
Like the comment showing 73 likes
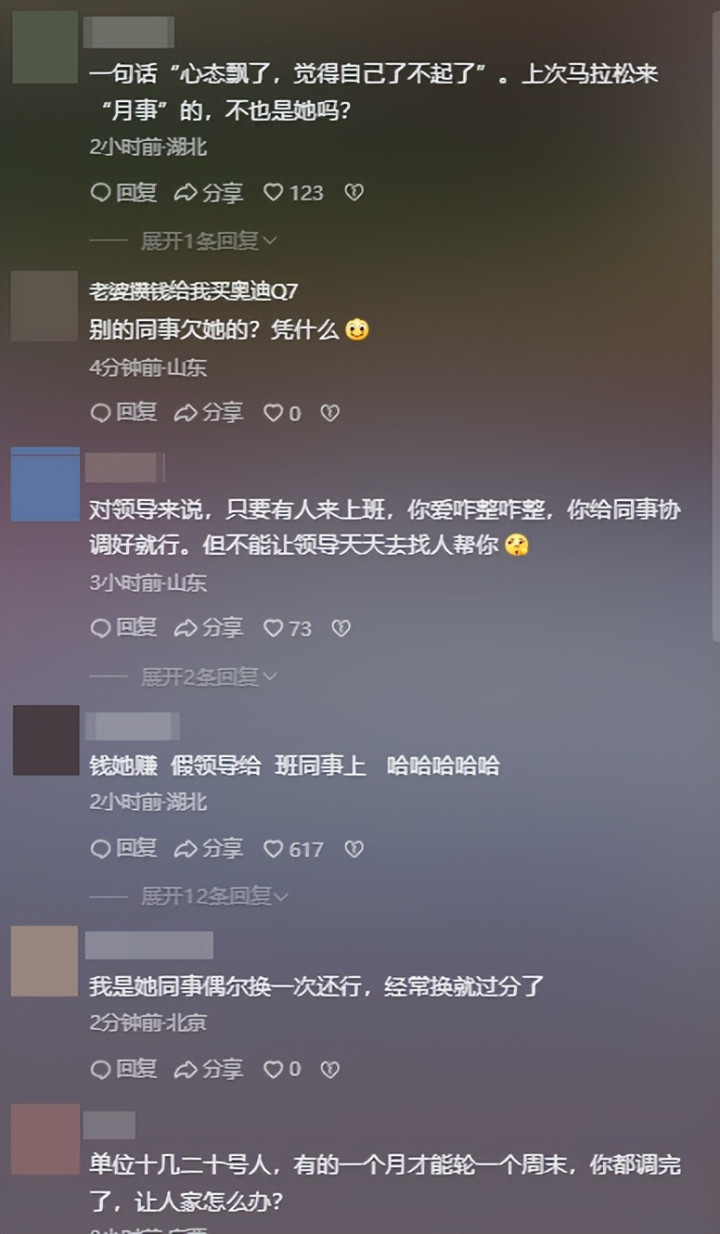tap(287, 628)
